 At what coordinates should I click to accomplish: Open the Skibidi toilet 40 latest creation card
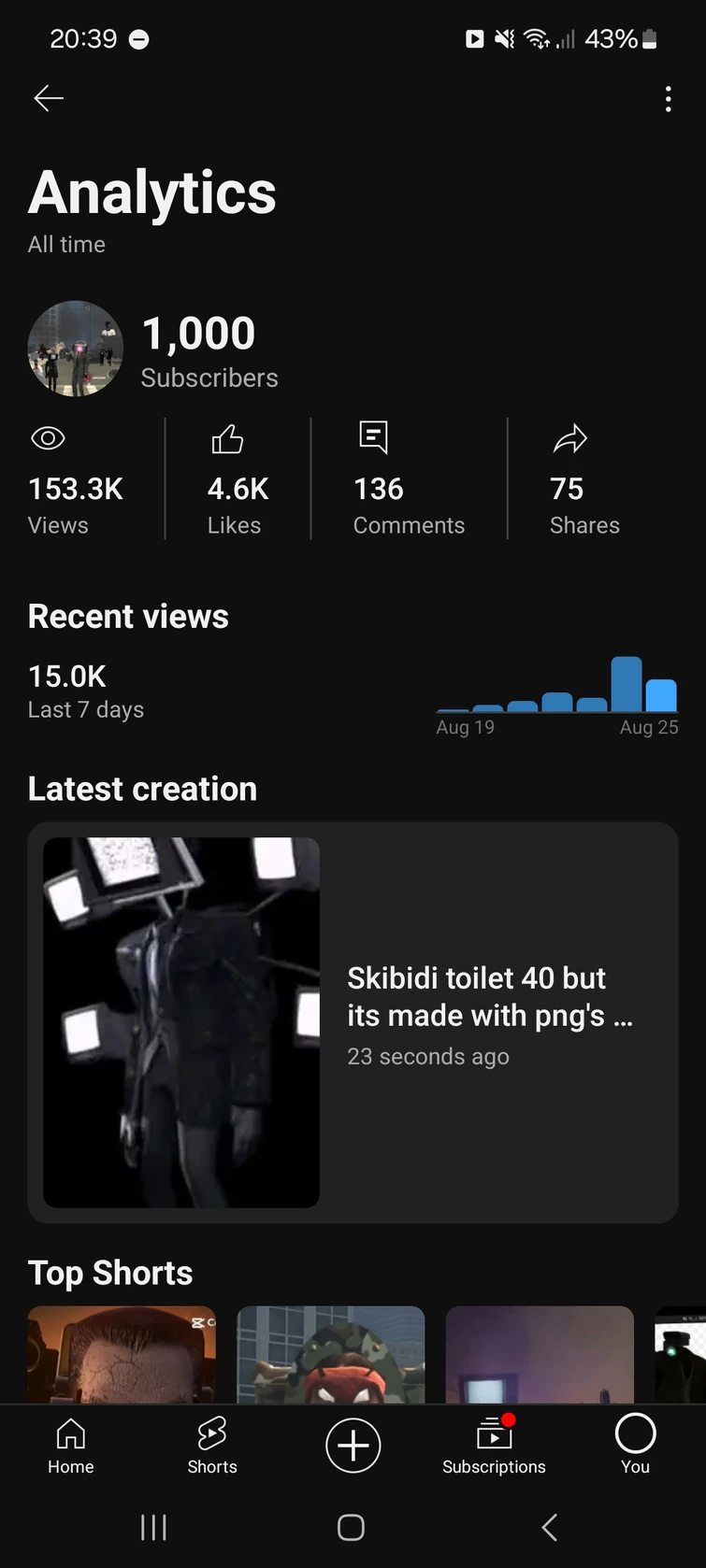tap(353, 1022)
